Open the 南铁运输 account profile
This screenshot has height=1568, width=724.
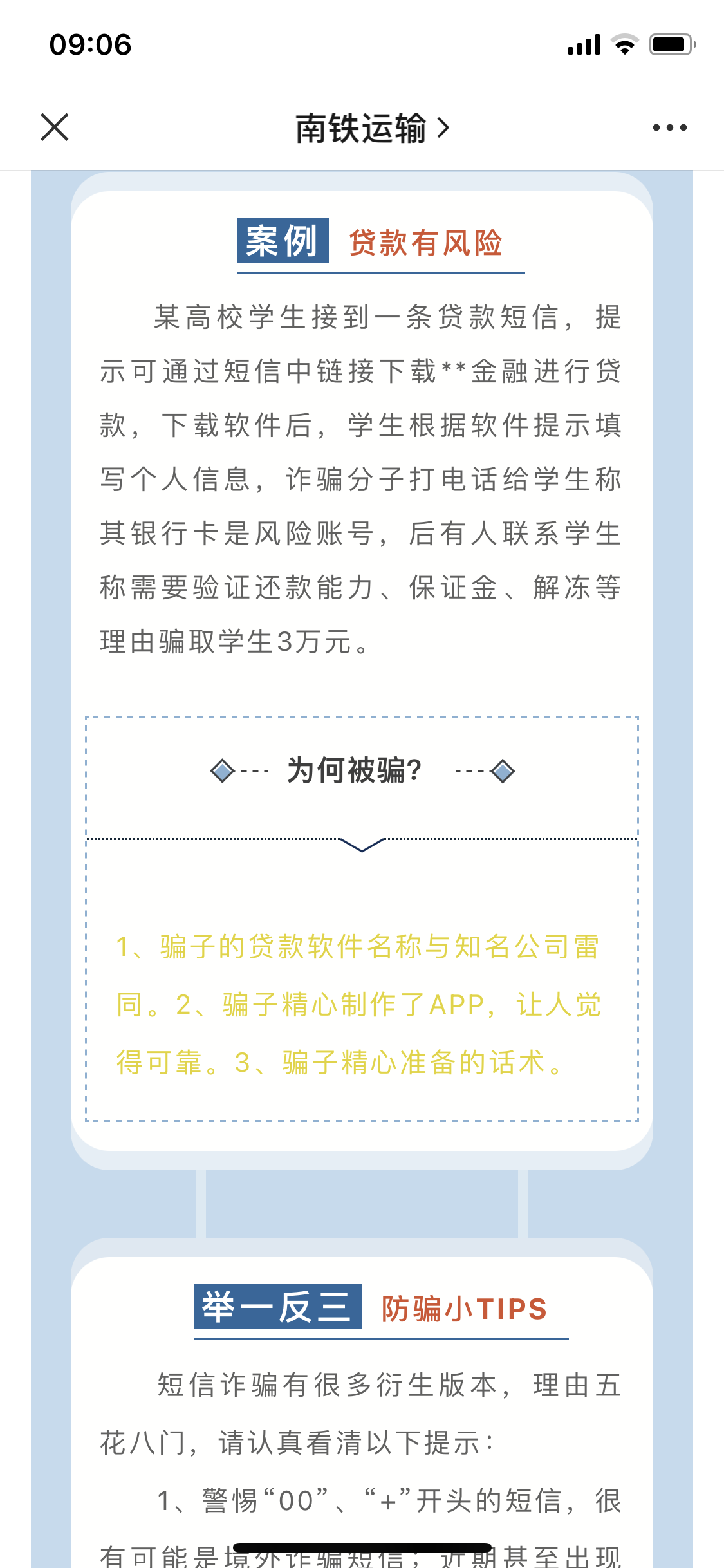click(x=371, y=128)
